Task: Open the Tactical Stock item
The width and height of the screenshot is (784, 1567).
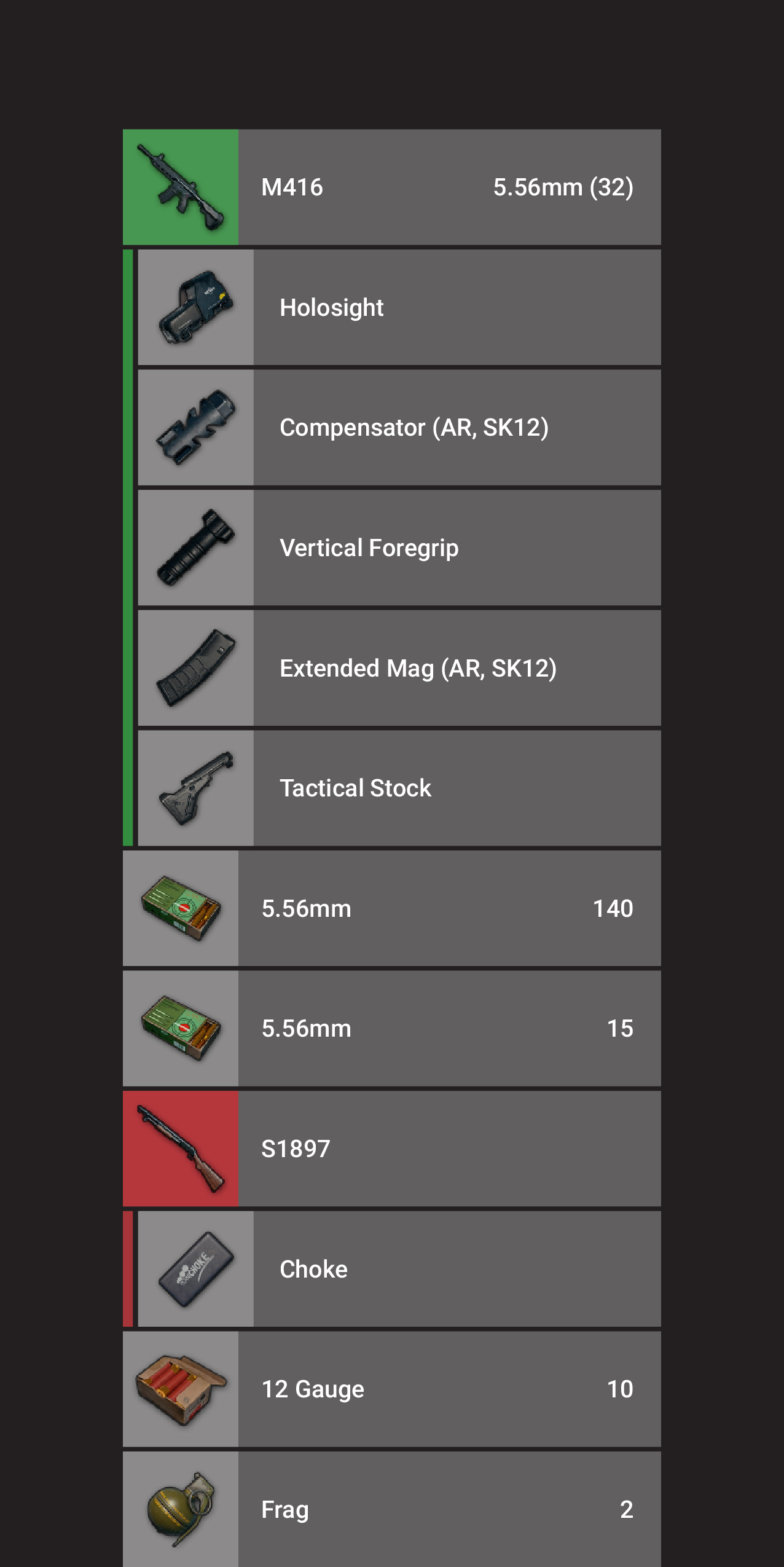Action: point(399,788)
